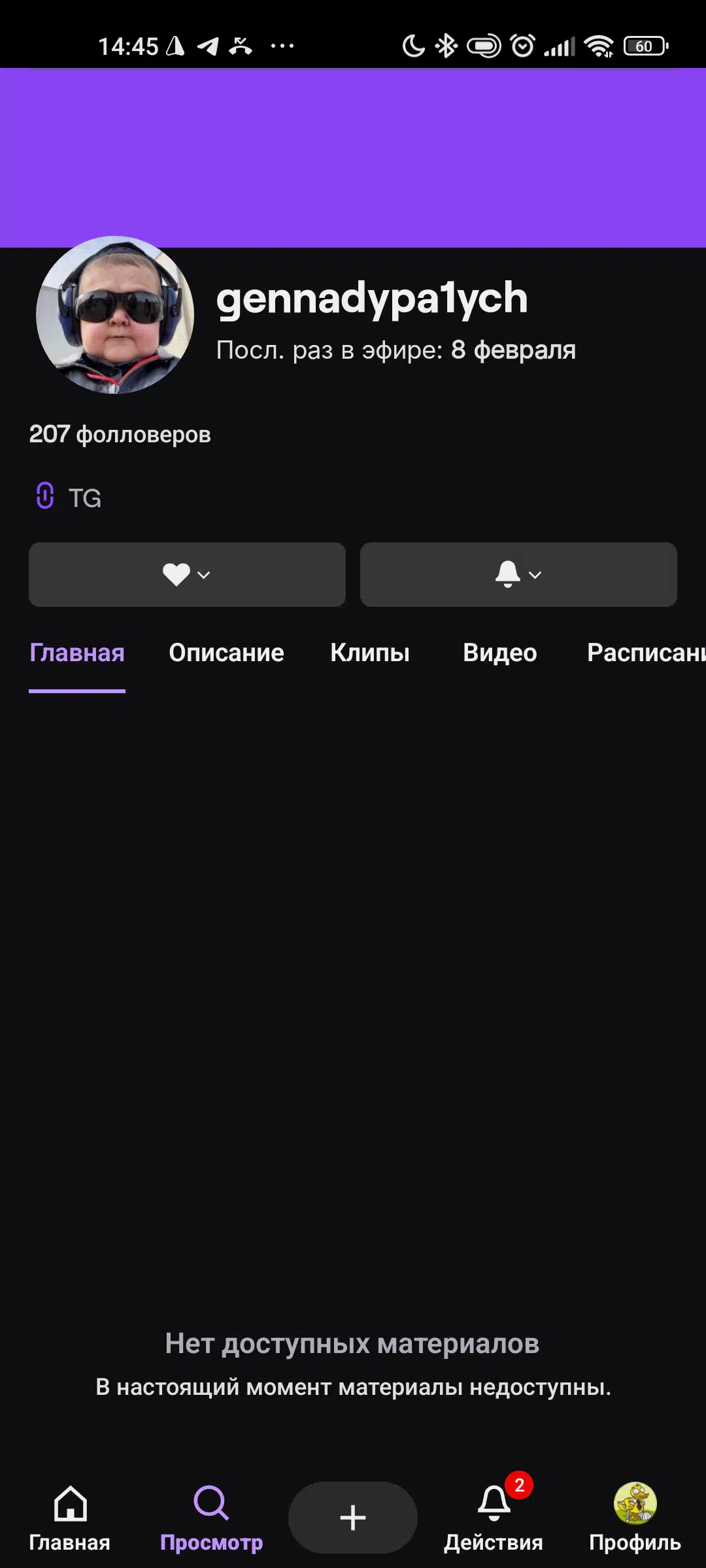Image resolution: width=706 pixels, height=1568 pixels.
Task: Open the notification bell dropdown button
Action: click(x=518, y=574)
